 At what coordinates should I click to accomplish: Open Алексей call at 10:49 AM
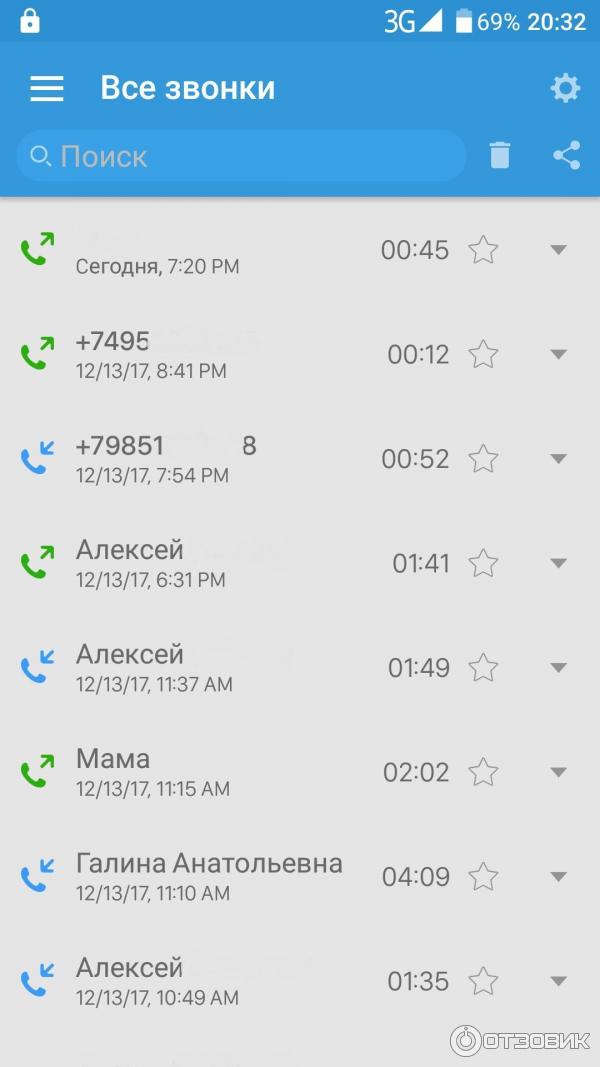pos(200,981)
